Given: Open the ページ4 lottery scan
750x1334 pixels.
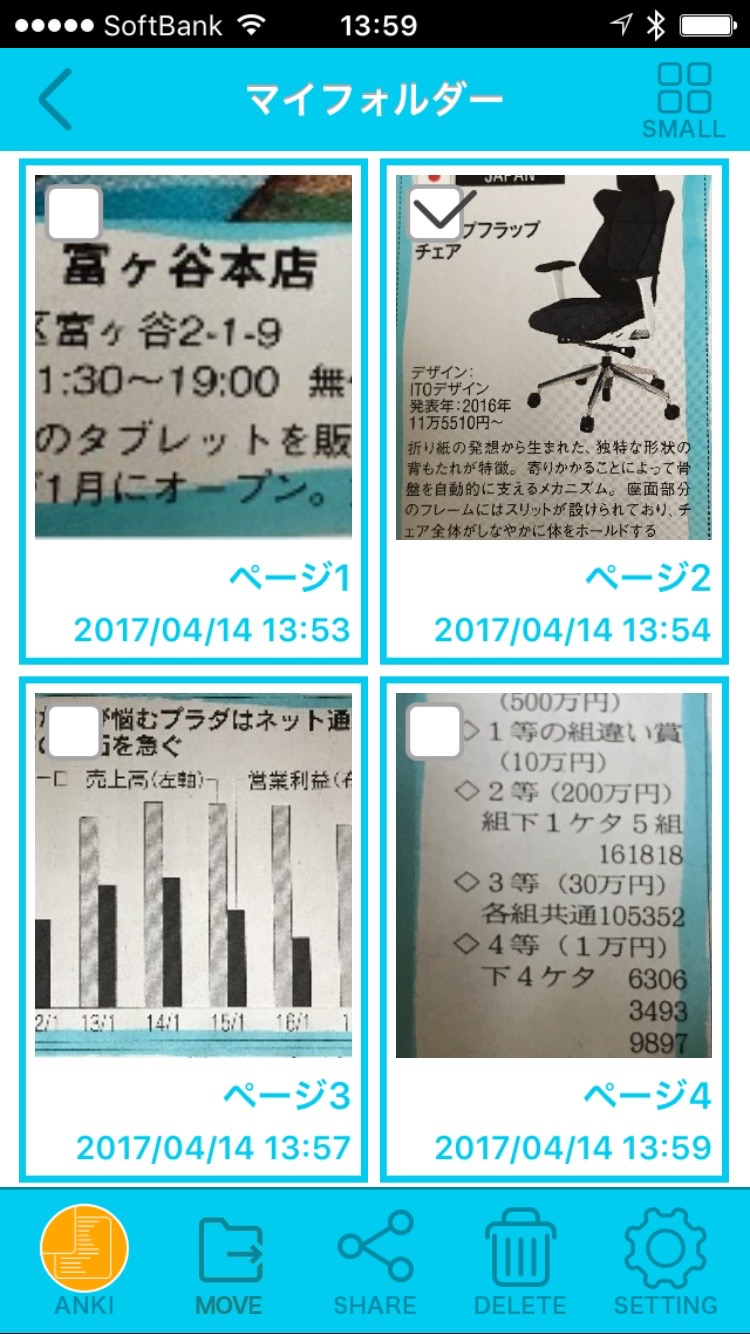Looking at the screenshot, I should (553, 900).
